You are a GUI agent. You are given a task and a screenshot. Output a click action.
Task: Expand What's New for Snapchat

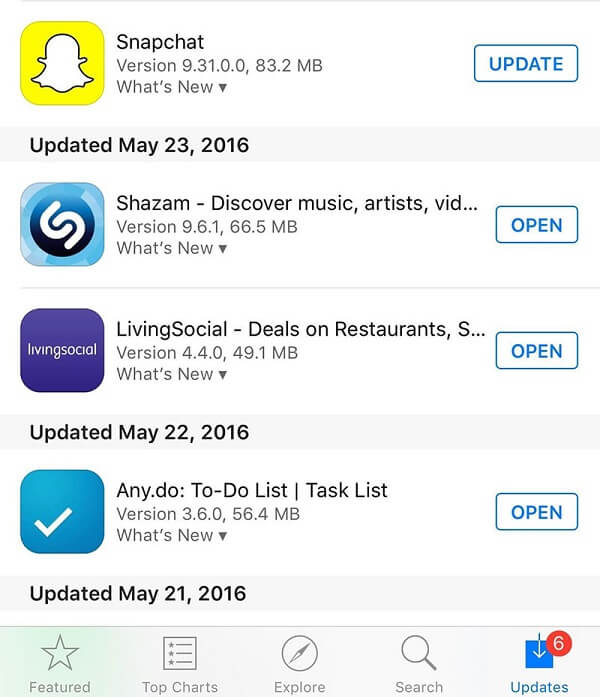pyautogui.click(x=171, y=87)
